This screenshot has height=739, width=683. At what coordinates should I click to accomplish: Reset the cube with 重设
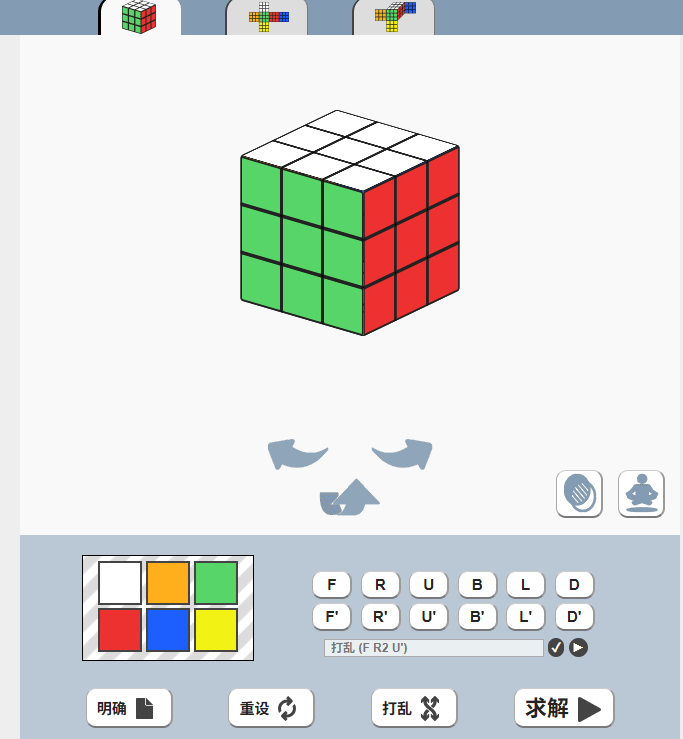coord(271,708)
